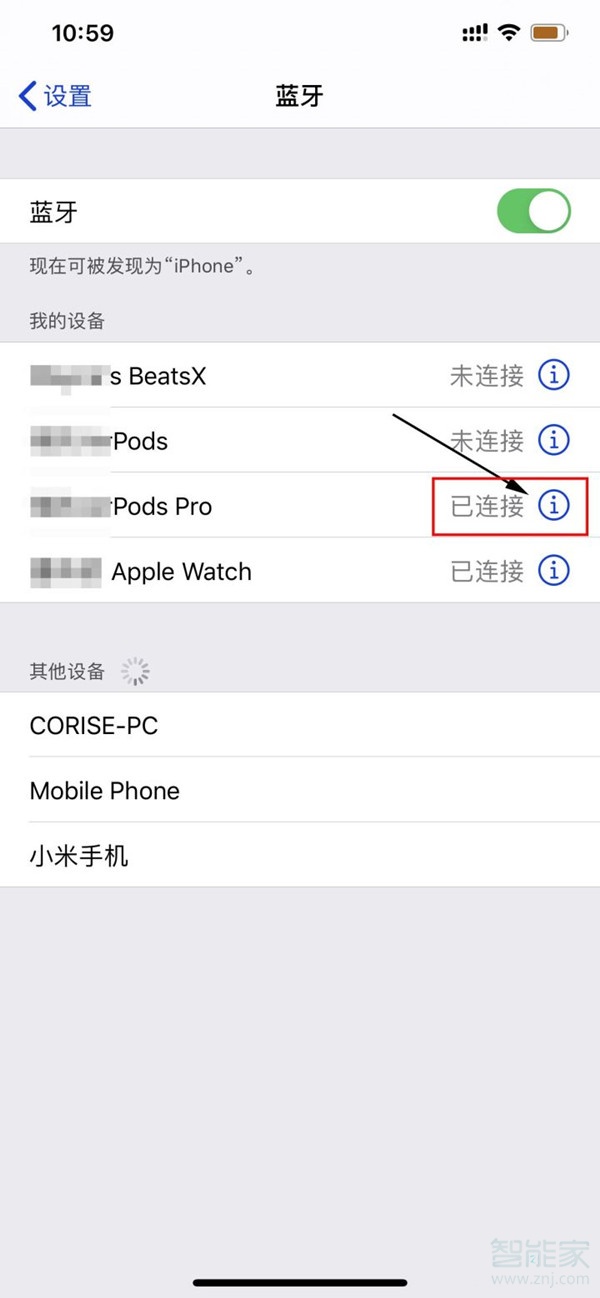Pair with CORISE-PC

(94, 726)
